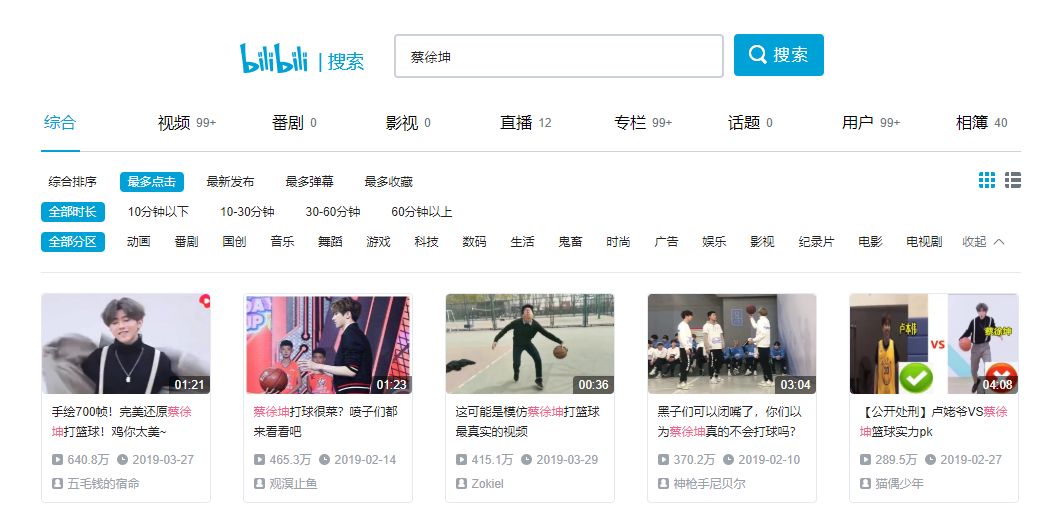Switch to the 视频 tab
The height and width of the screenshot is (515, 1059).
(186, 123)
